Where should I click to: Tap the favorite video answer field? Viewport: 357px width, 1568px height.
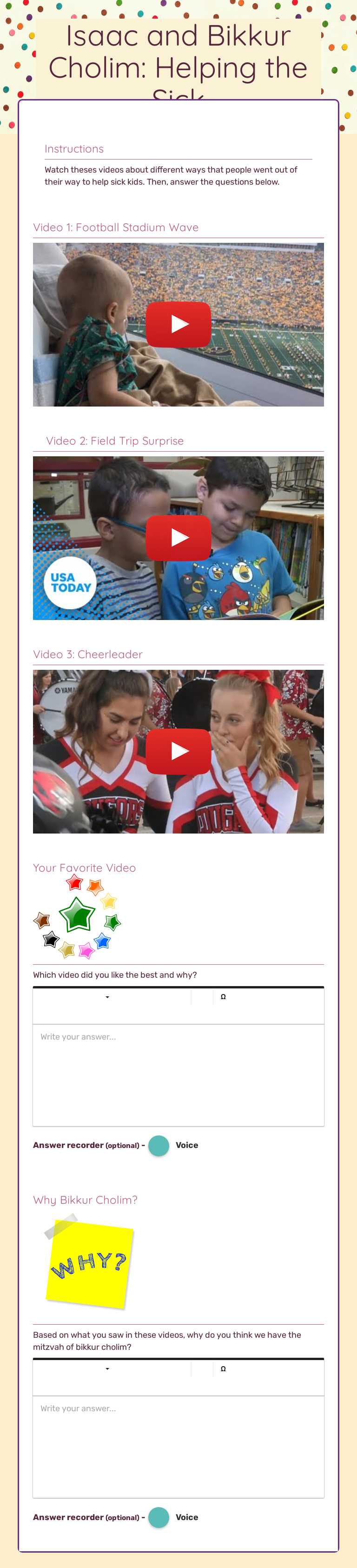tap(178, 1074)
